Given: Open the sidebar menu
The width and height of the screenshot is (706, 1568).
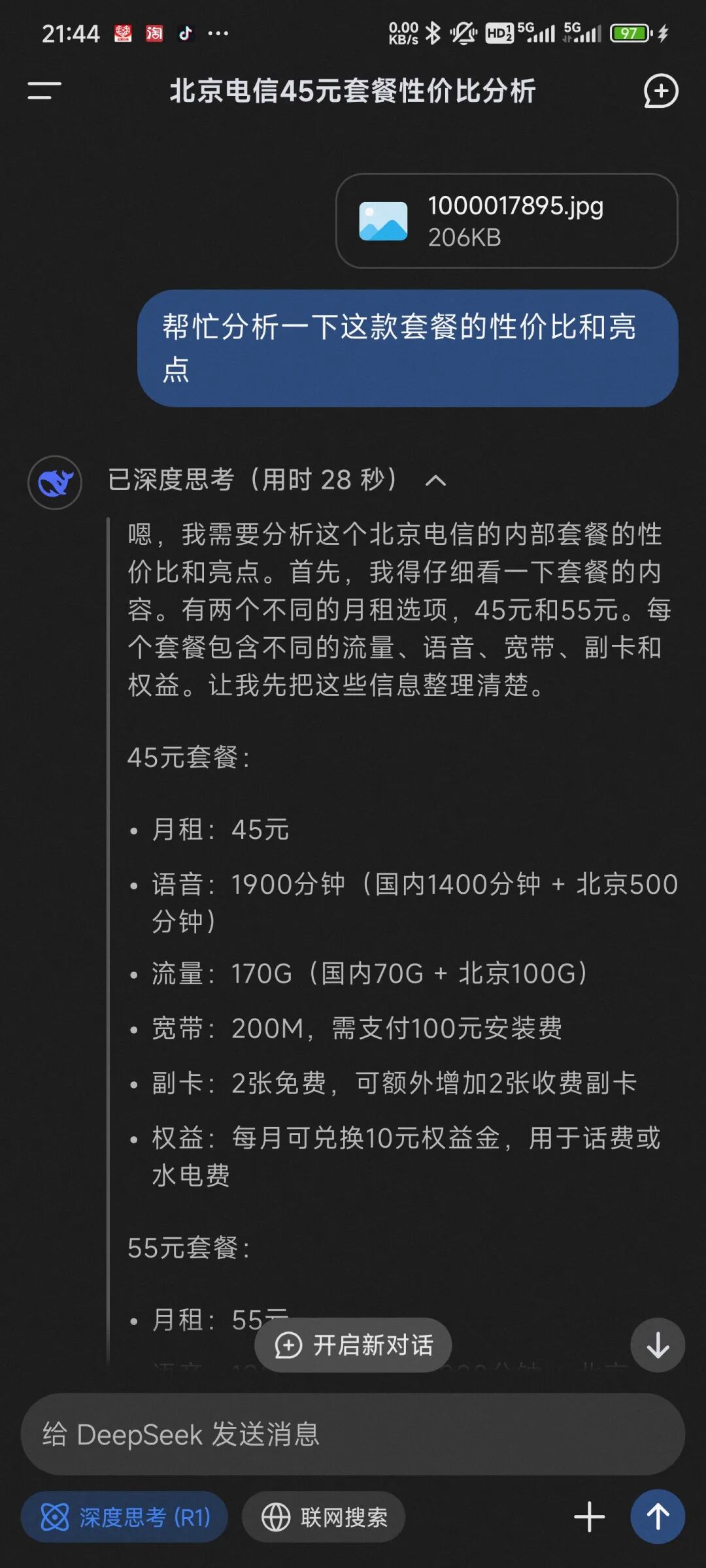Looking at the screenshot, I should [44, 91].
